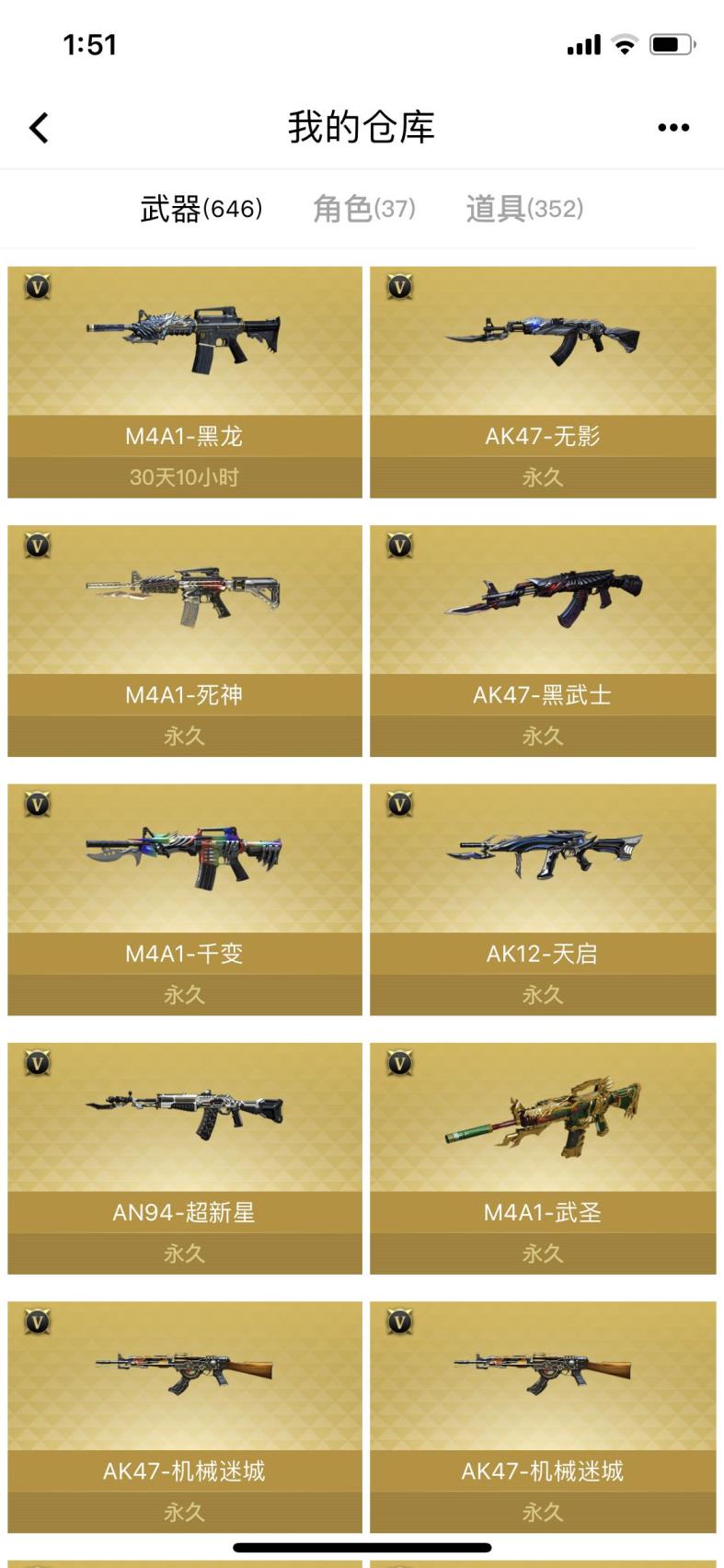Open the three-dot overflow menu

pyautogui.click(x=672, y=128)
